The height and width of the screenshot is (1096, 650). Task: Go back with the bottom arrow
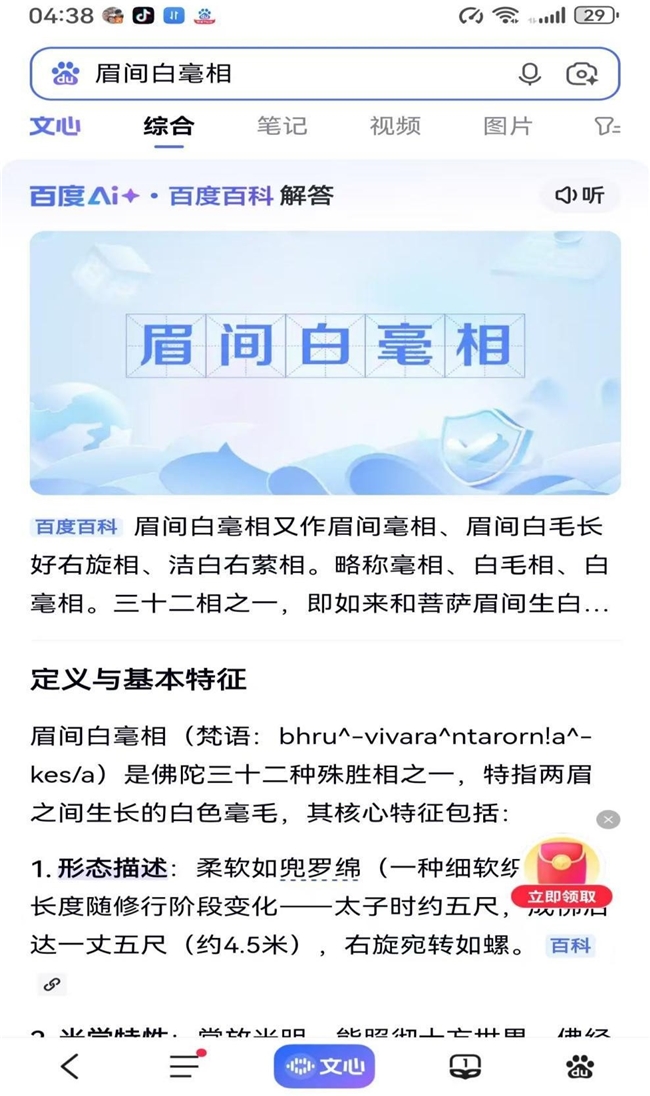tap(69, 1066)
